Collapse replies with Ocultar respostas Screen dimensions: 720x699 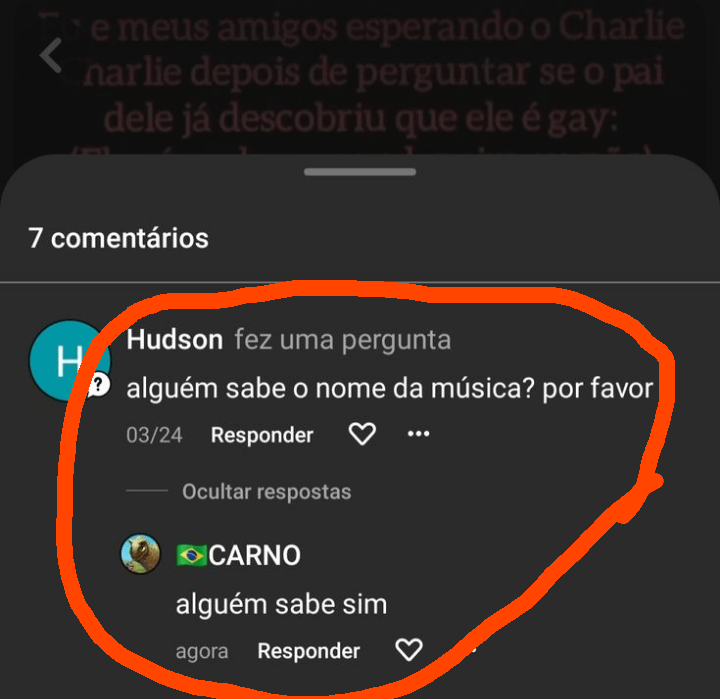[266, 492]
